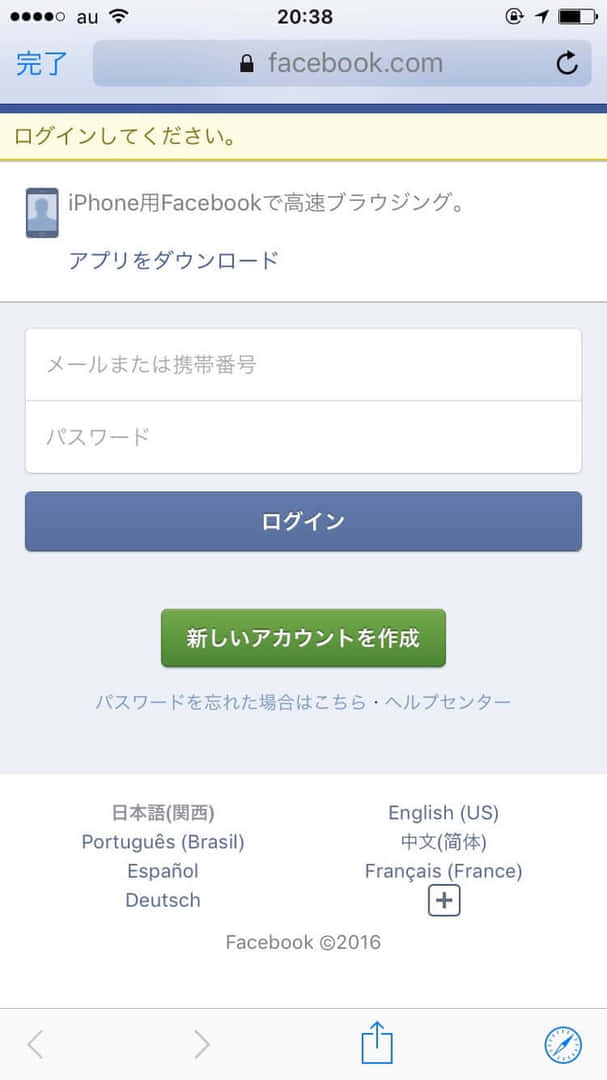Open パスワードを忘れた場合はこちら link

click(x=231, y=703)
